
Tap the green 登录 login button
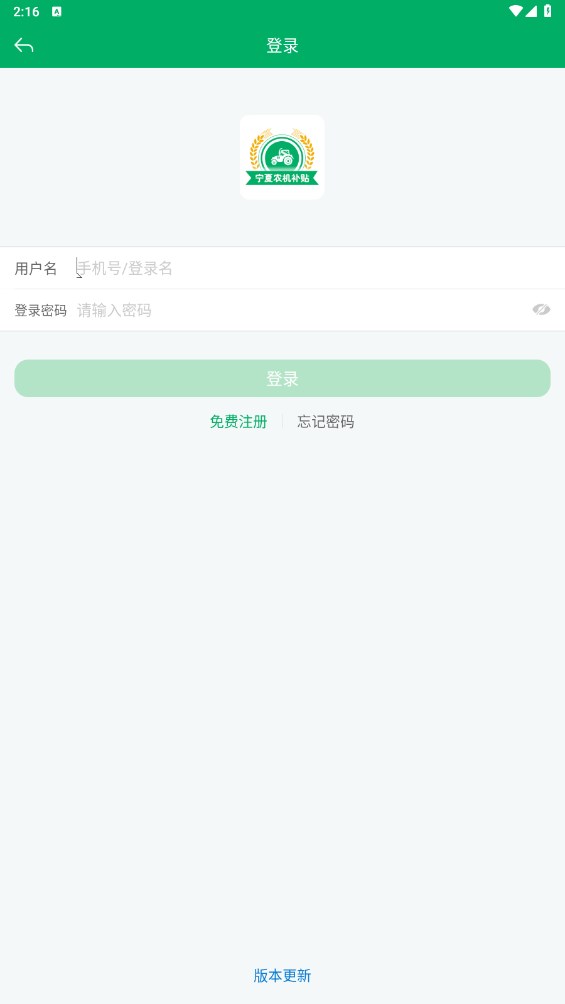[282, 378]
